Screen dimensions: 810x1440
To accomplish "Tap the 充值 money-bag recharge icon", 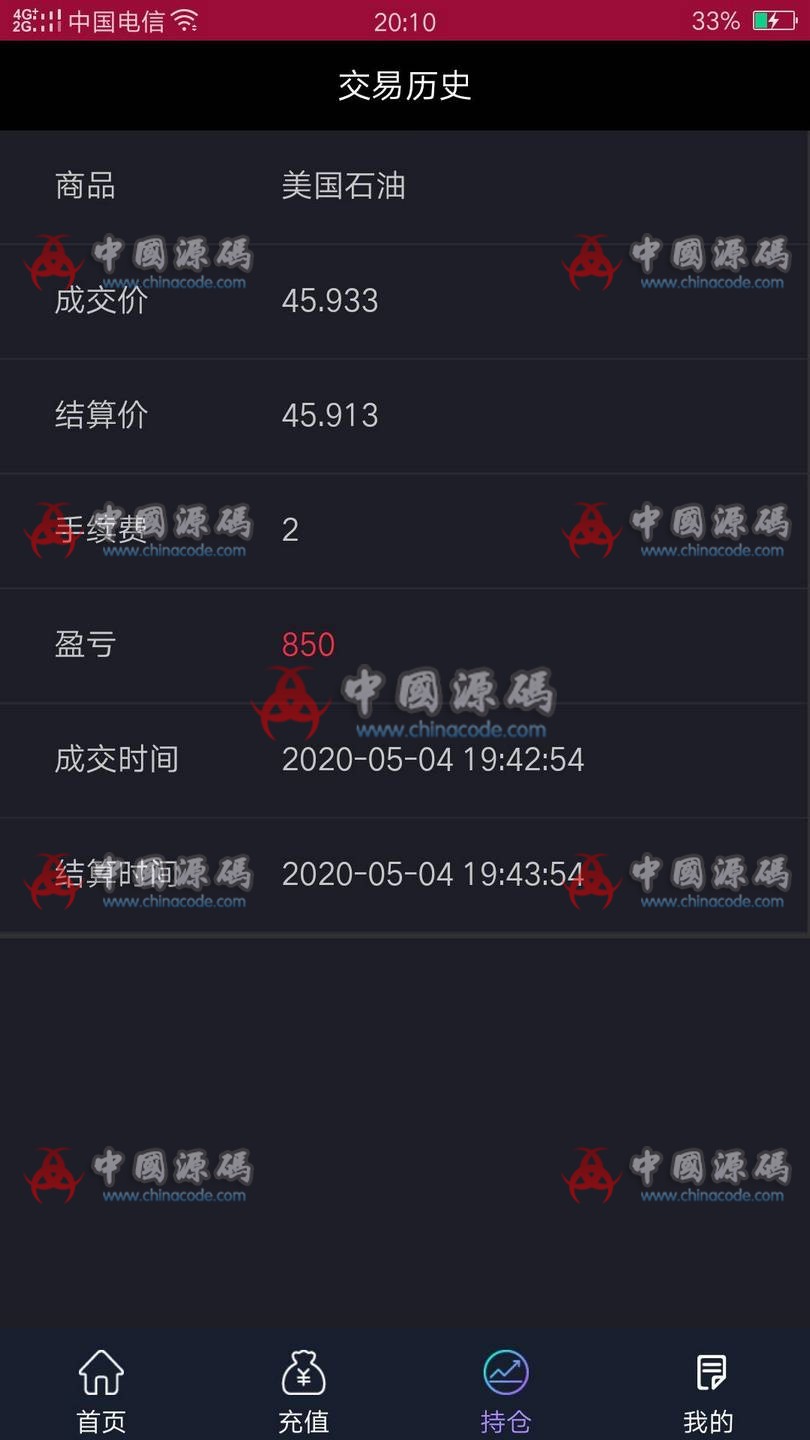I will pyautogui.click(x=303, y=1375).
